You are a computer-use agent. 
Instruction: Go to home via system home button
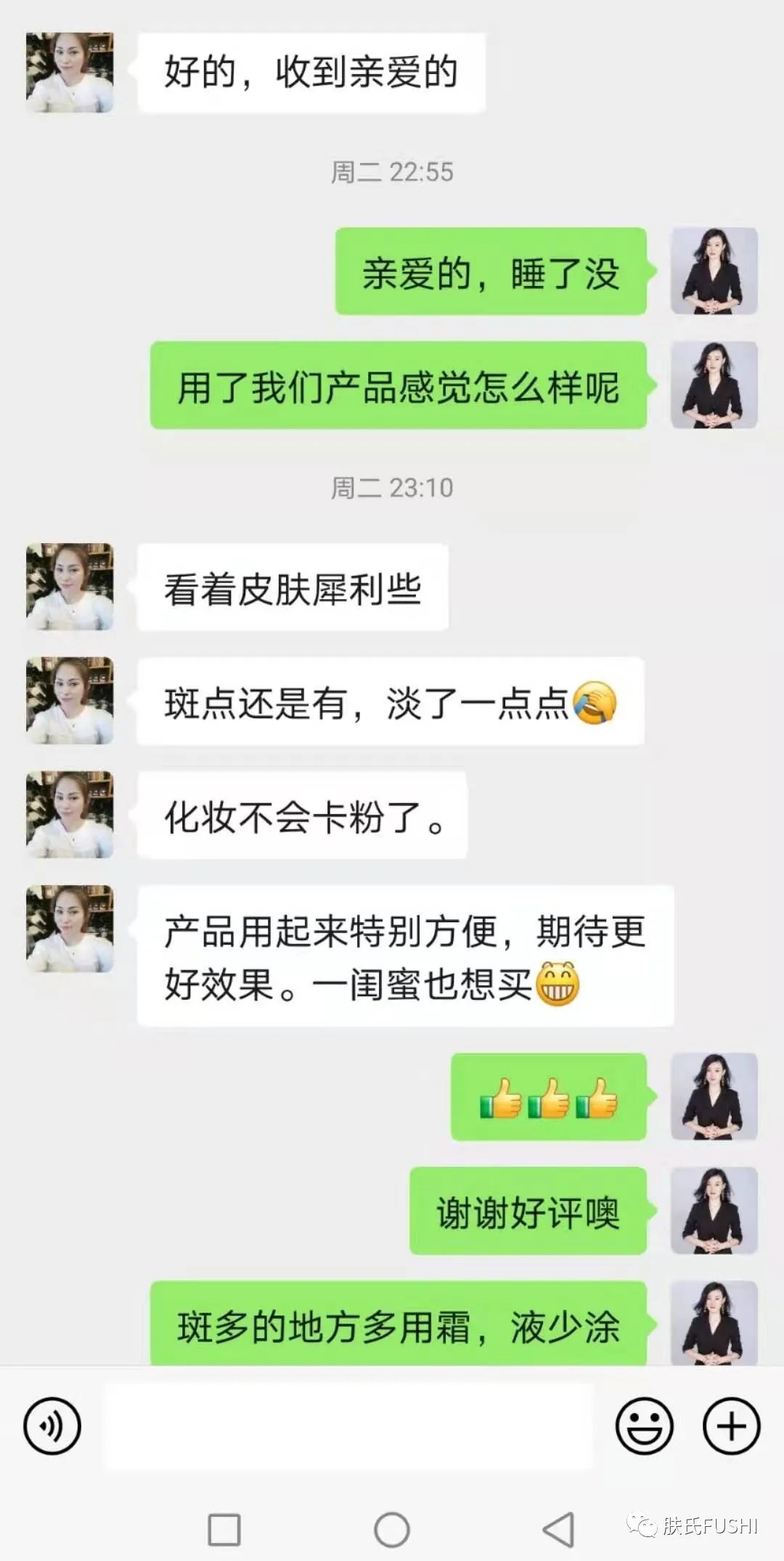click(392, 1530)
